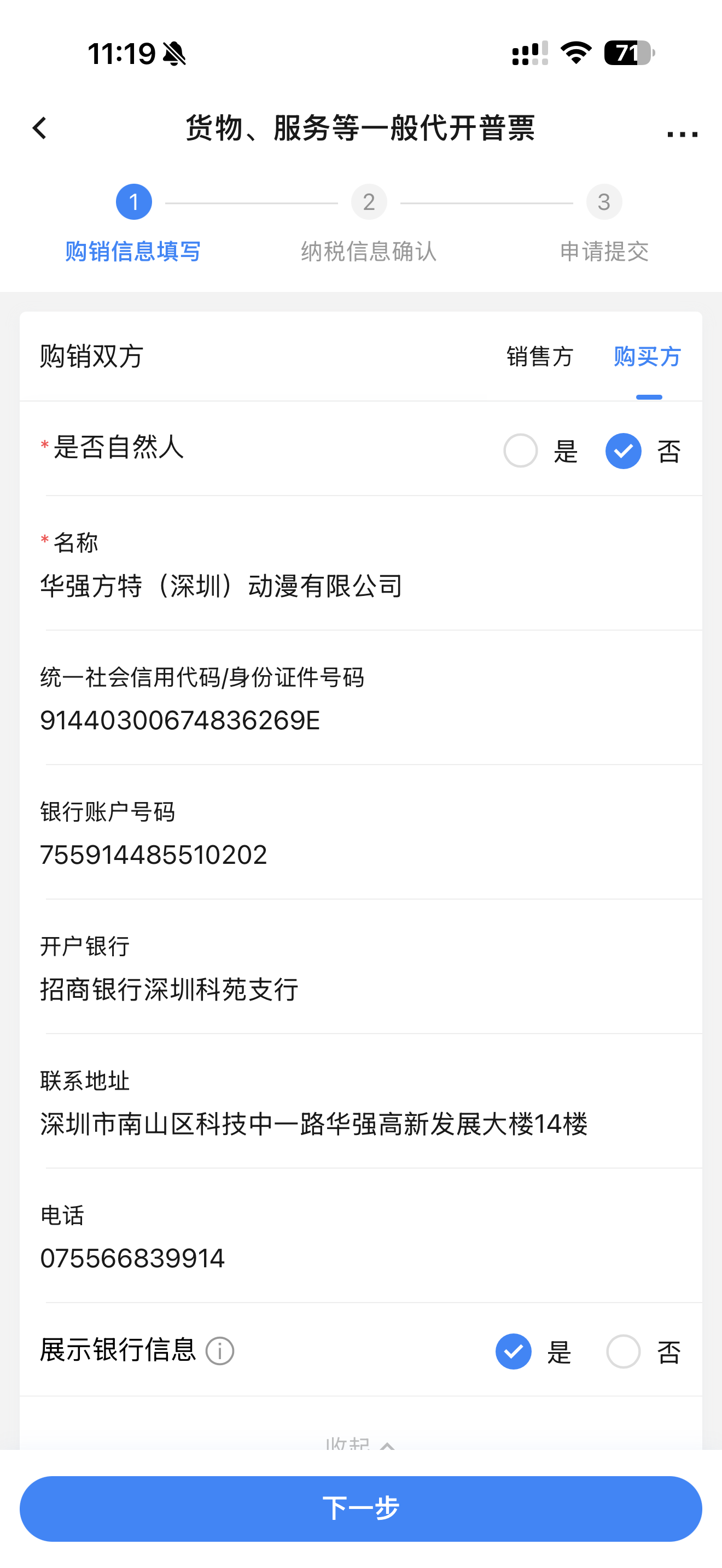Open the info icon beside 展示银行信息
This screenshot has width=722, height=1568.
pos(220,1352)
